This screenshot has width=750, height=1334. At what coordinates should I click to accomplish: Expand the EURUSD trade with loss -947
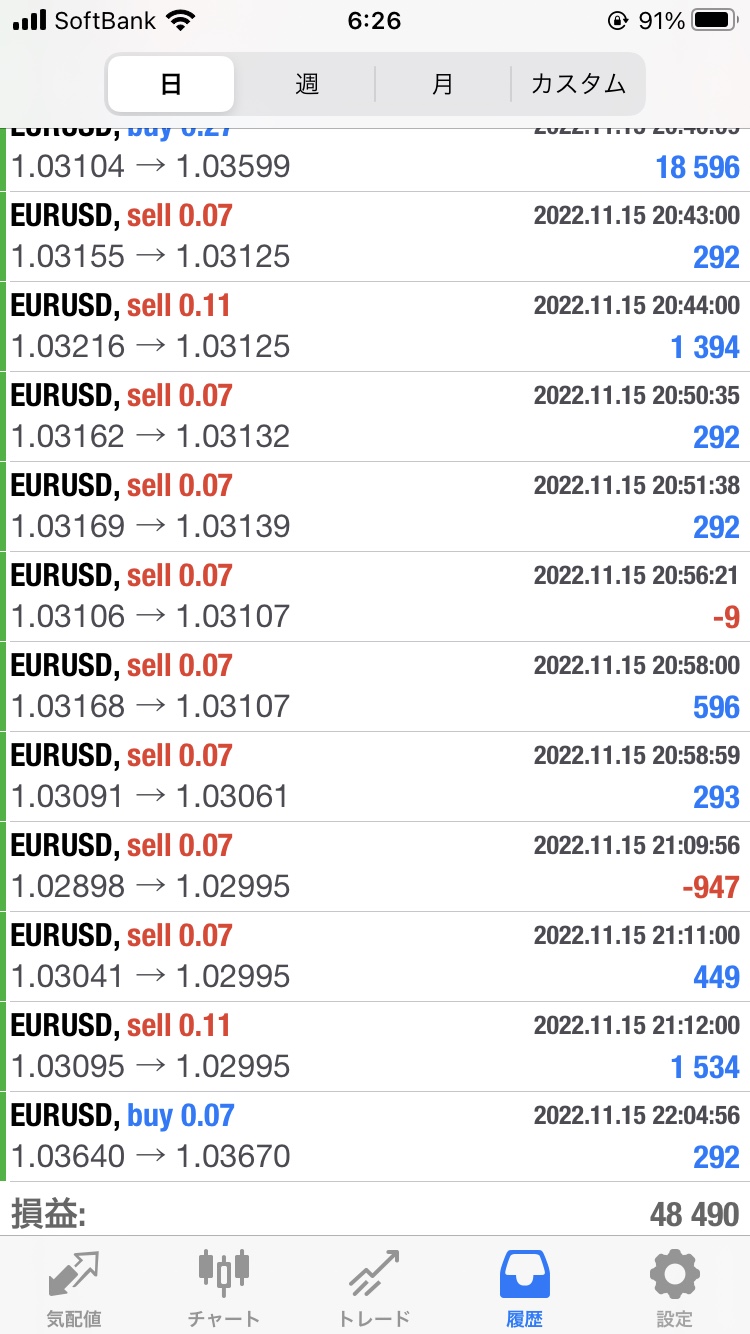(x=375, y=867)
